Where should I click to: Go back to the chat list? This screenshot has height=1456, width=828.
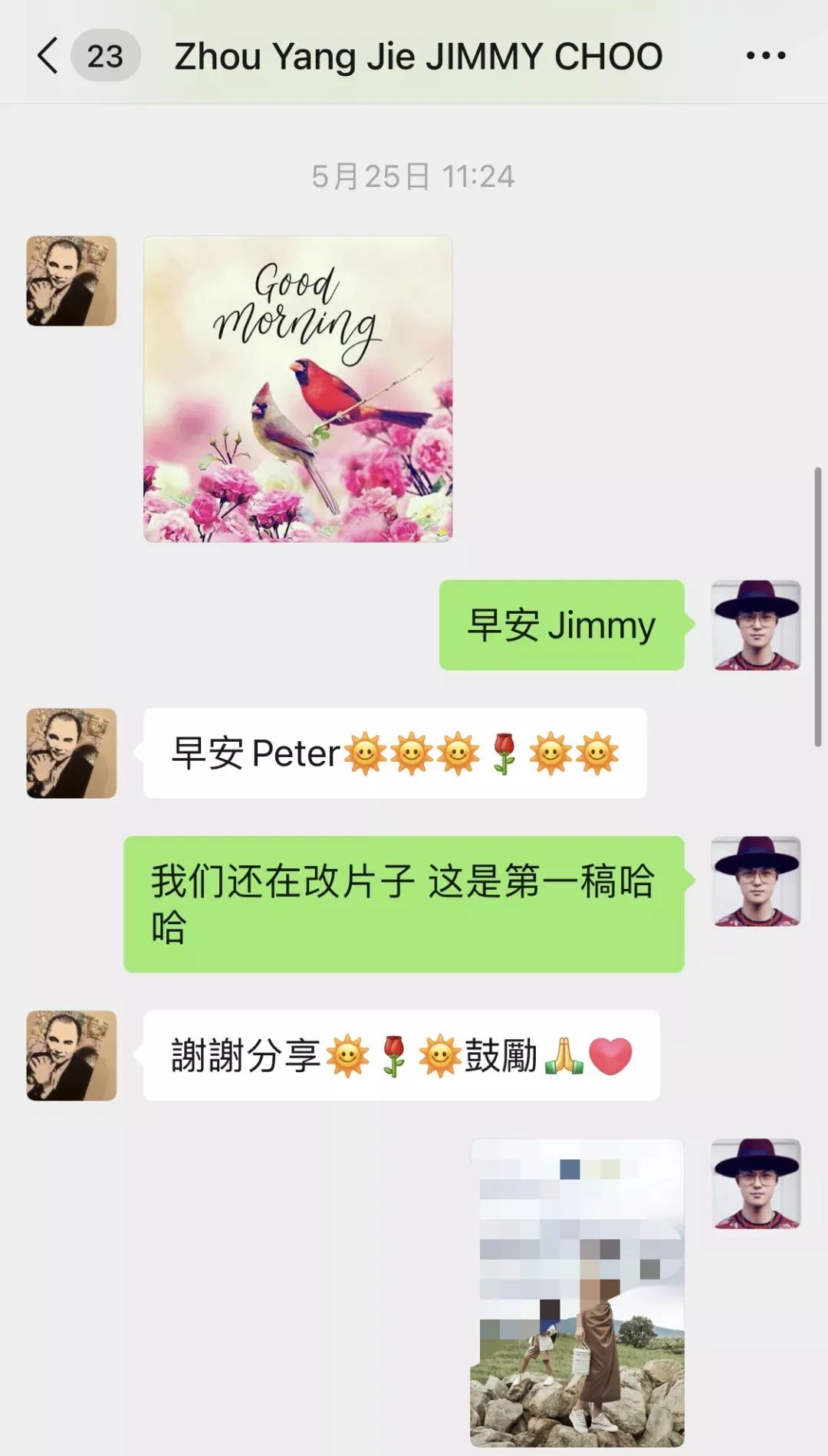(x=48, y=56)
